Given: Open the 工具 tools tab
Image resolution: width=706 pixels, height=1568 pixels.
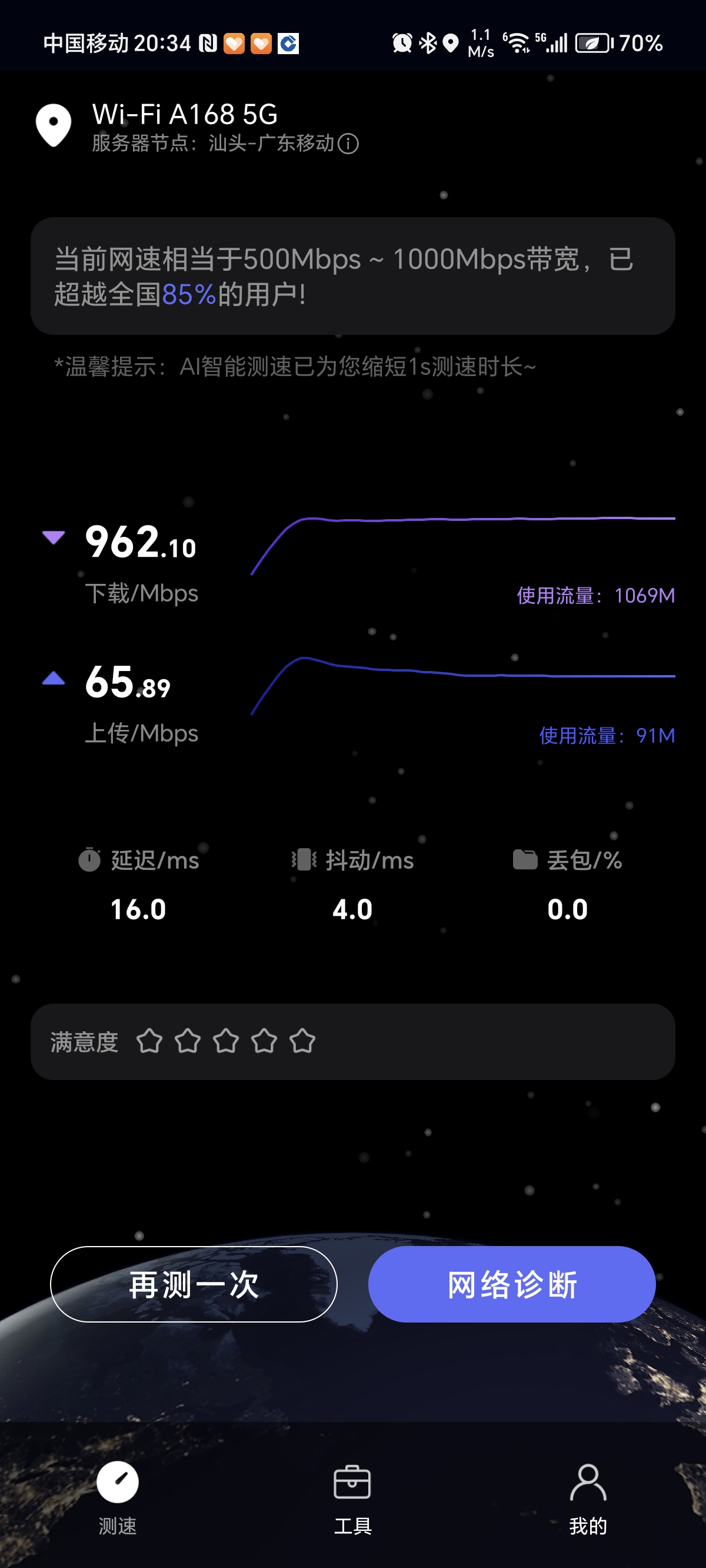Looking at the screenshot, I should click(x=352, y=1497).
